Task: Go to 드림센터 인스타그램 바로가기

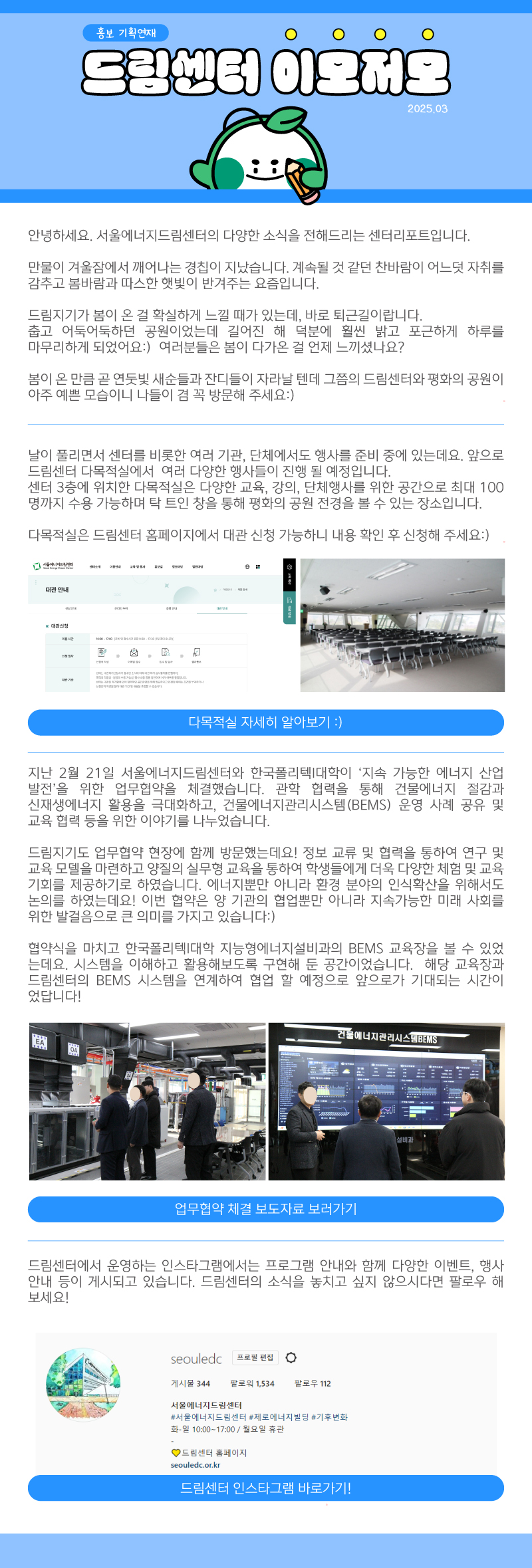Action: click(x=265, y=1488)
